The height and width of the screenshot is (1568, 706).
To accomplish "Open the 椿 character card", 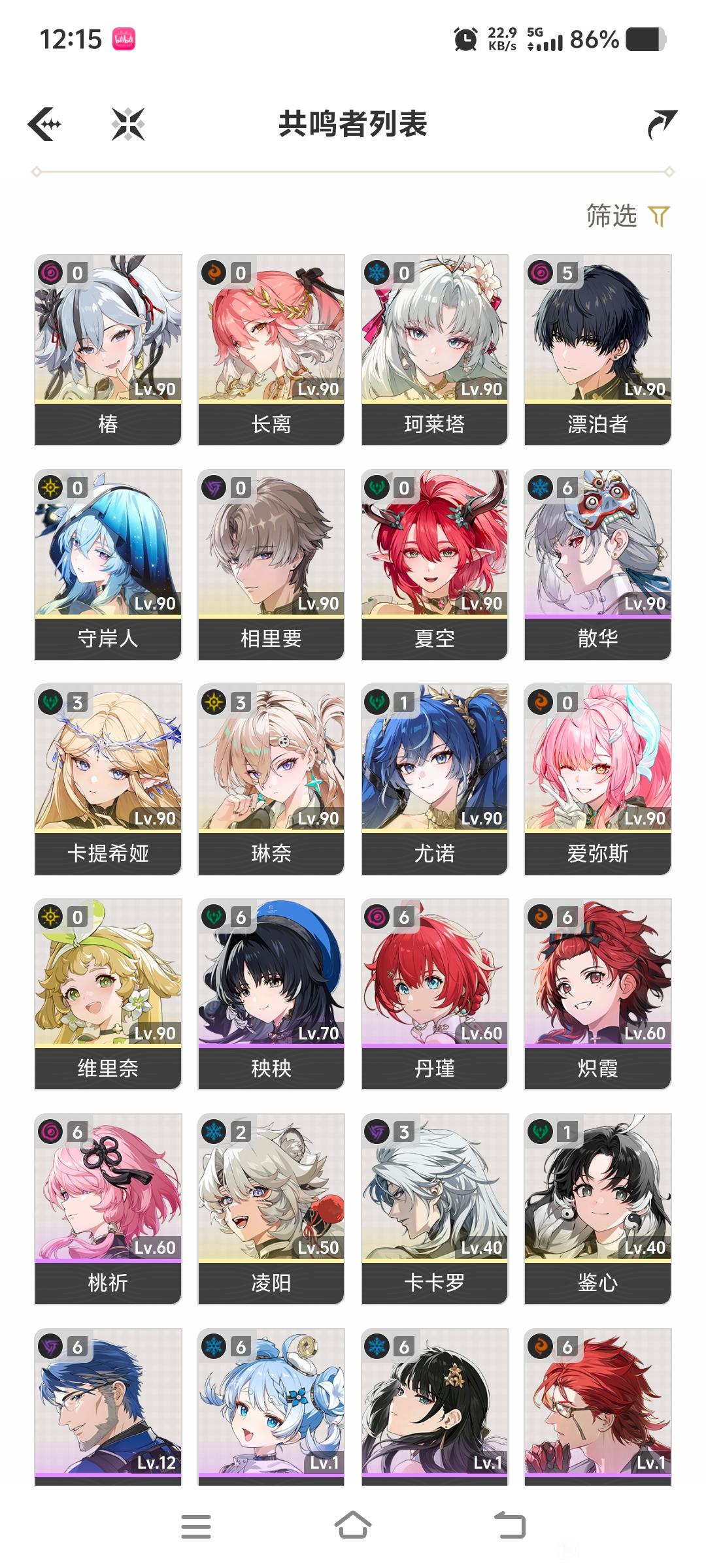I will 108,350.
